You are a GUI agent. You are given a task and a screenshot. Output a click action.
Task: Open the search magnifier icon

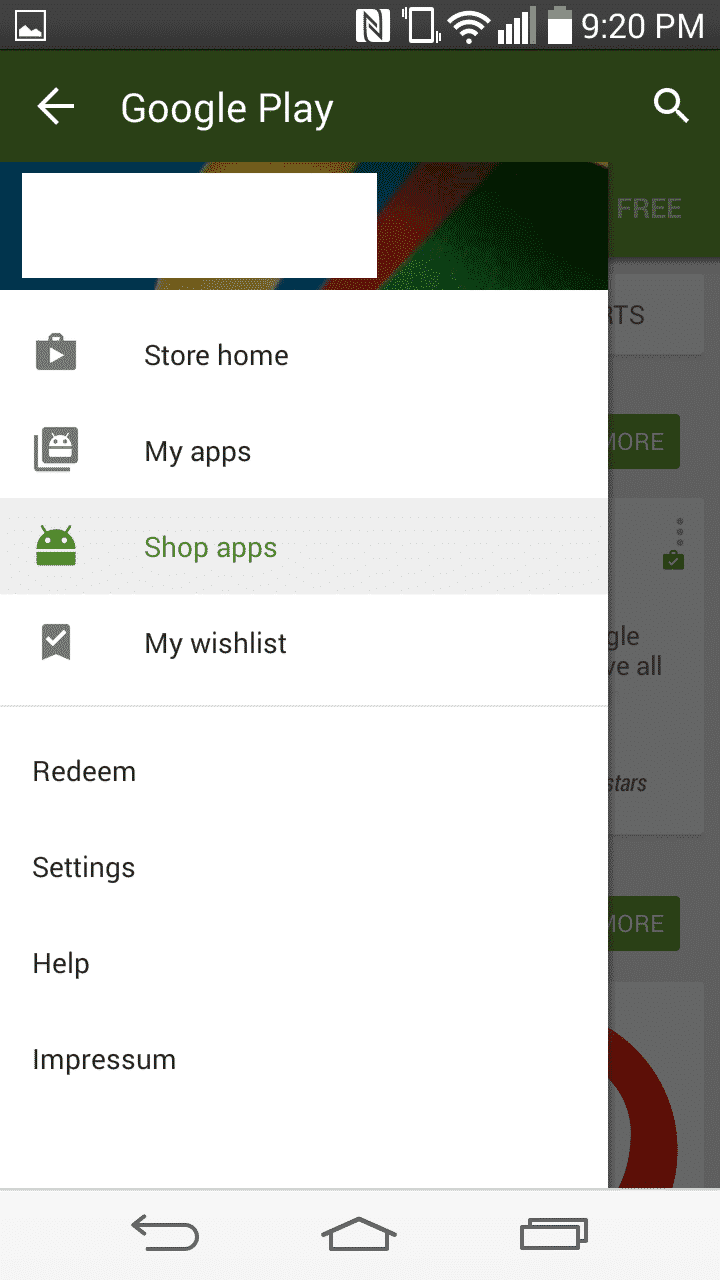click(671, 105)
